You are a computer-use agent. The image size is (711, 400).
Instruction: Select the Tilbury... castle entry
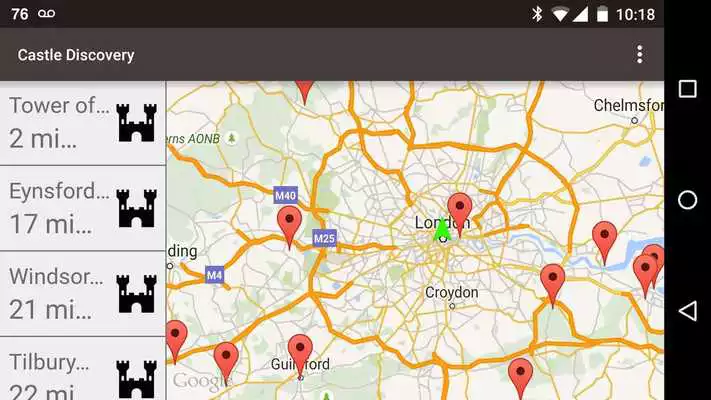(x=82, y=372)
